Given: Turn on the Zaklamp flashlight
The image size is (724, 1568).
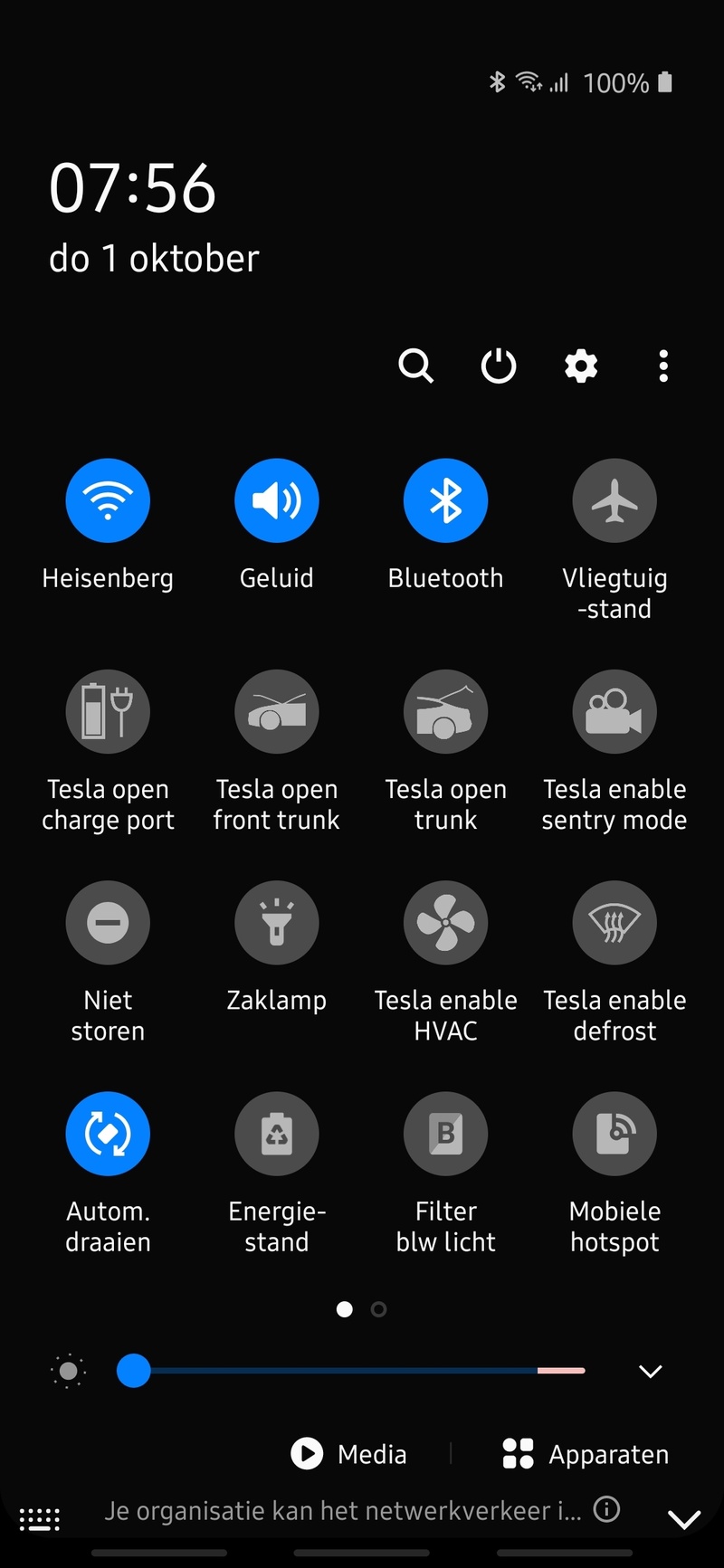Looking at the screenshot, I should tap(276, 922).
